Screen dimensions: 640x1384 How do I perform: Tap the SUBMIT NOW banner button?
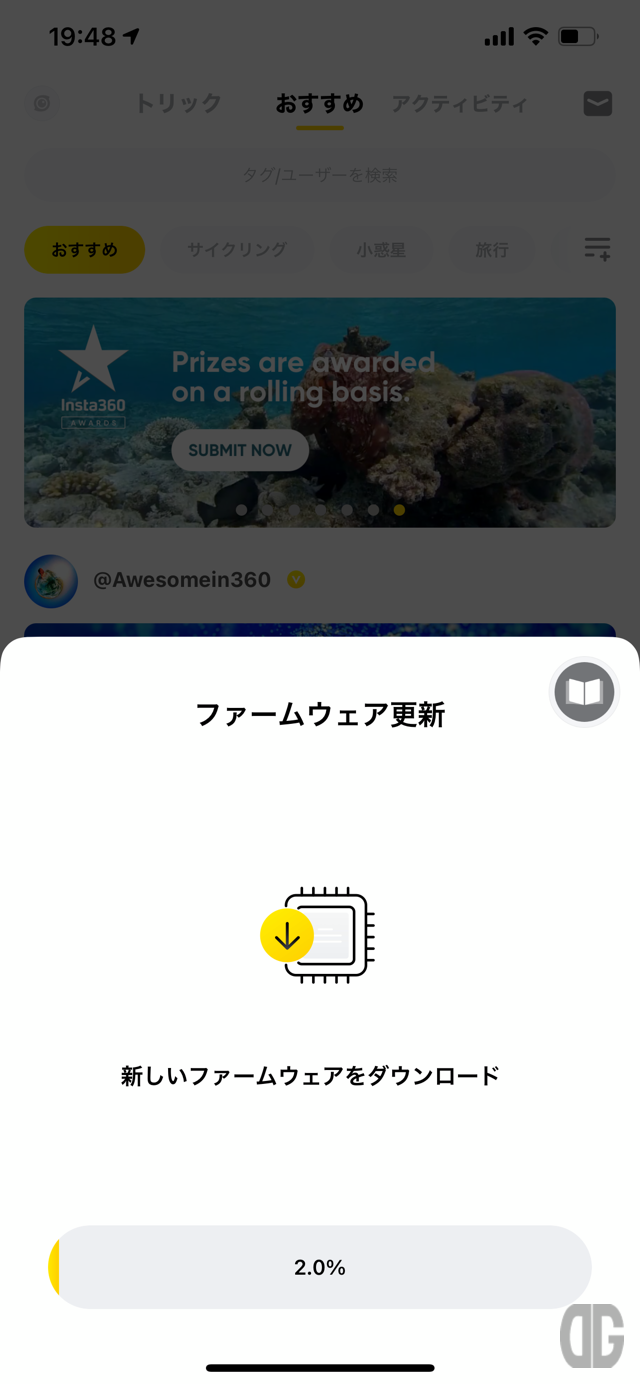point(240,450)
